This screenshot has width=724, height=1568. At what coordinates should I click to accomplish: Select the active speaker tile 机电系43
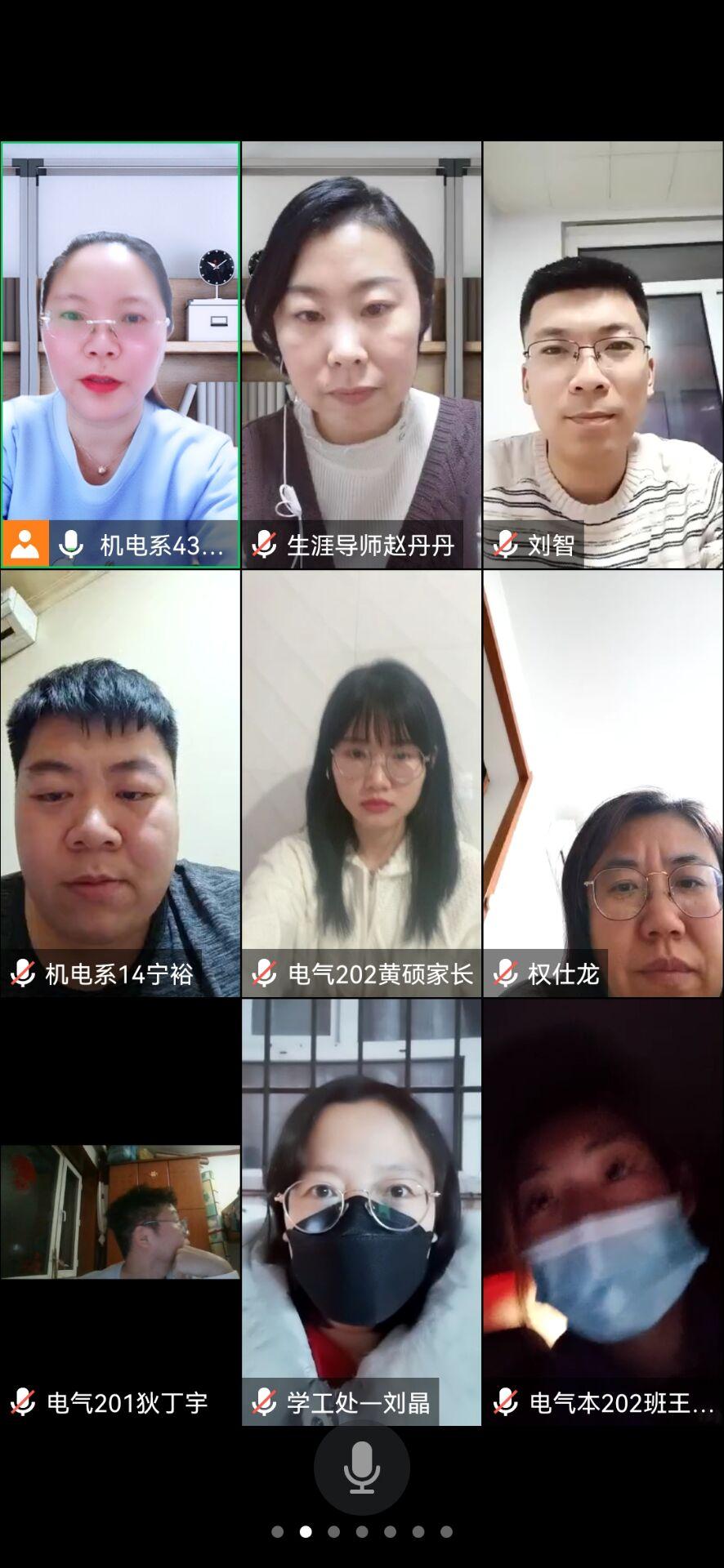(120, 354)
